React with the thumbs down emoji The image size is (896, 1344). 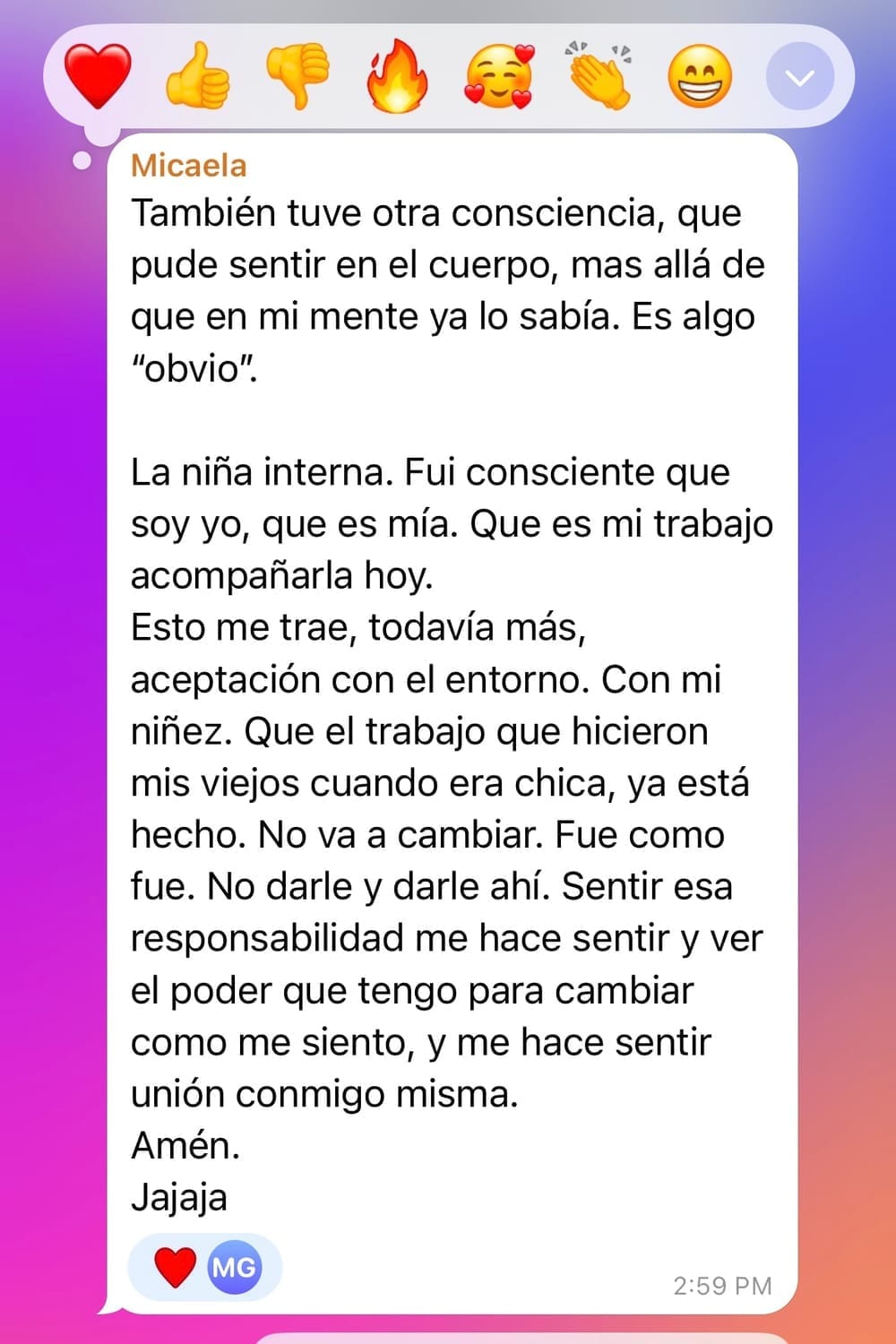pos(298,77)
